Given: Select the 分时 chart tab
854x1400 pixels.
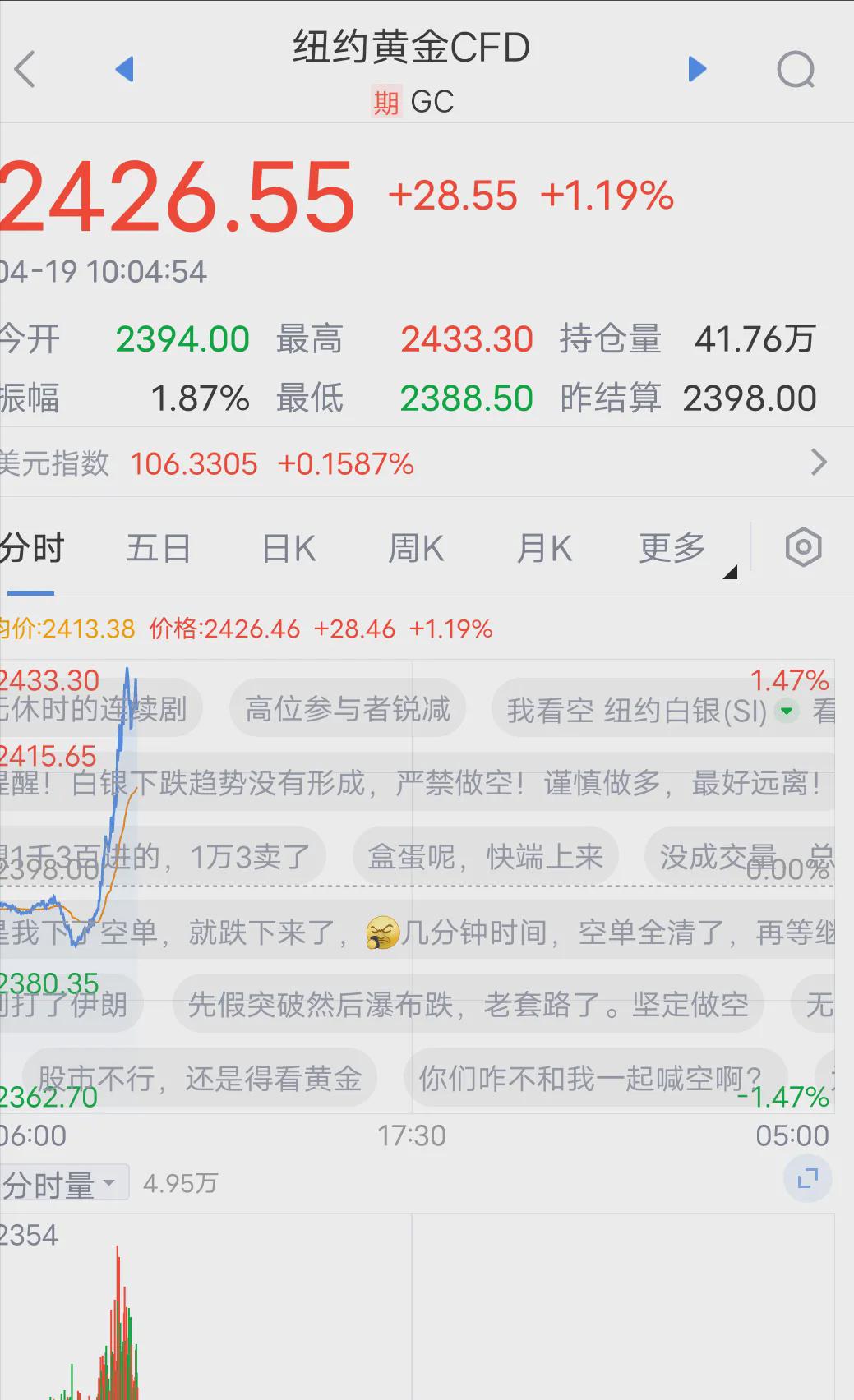Looking at the screenshot, I should click(31, 548).
